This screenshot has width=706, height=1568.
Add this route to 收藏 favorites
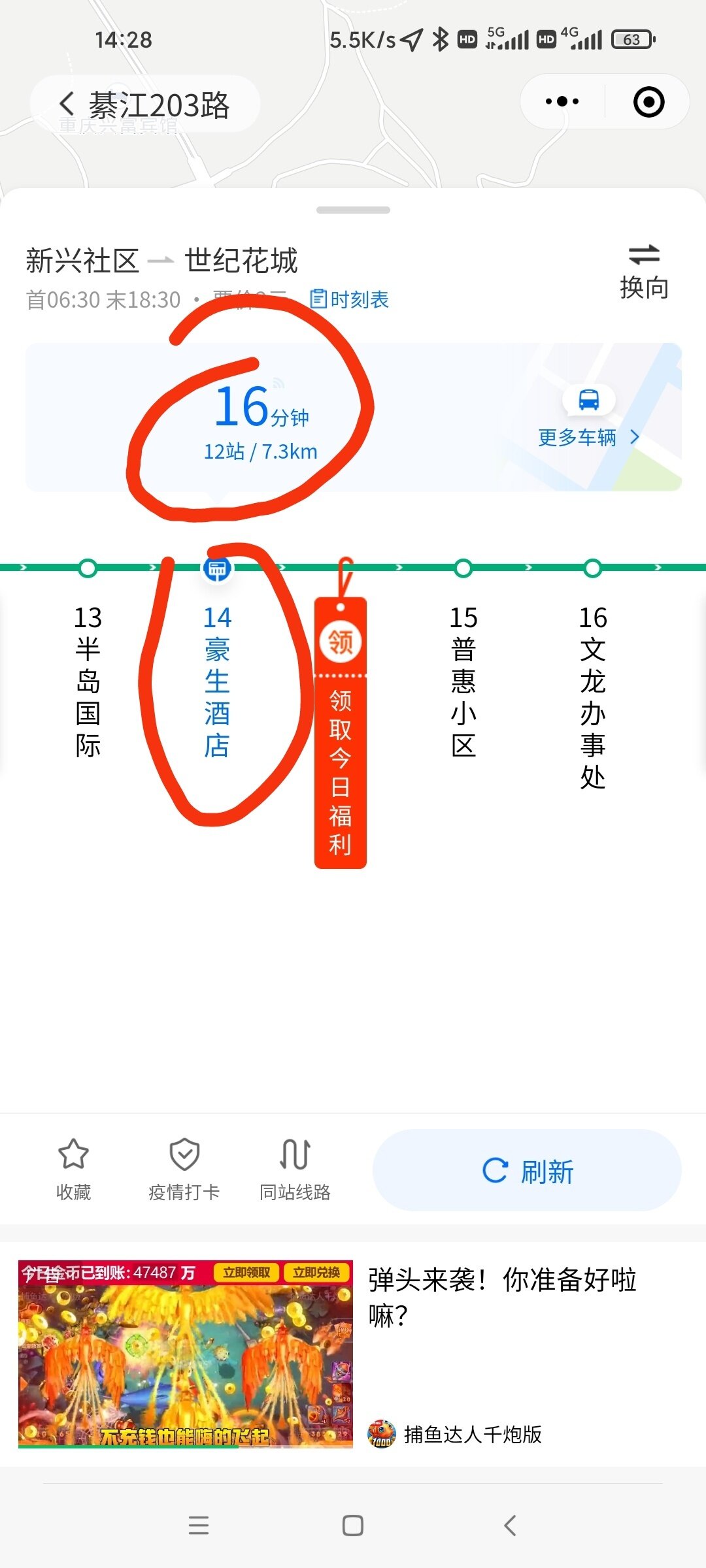pyautogui.click(x=73, y=1169)
